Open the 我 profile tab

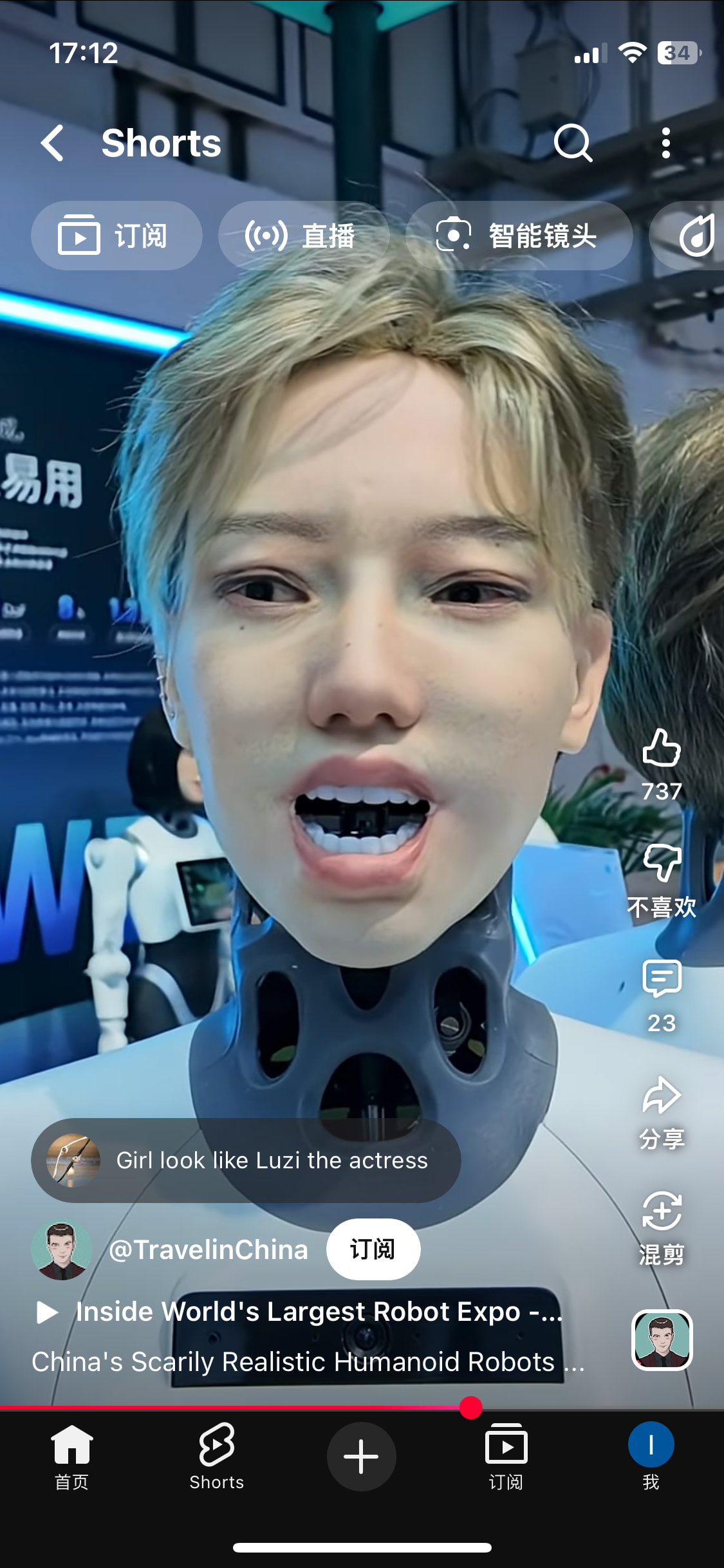[651, 1457]
